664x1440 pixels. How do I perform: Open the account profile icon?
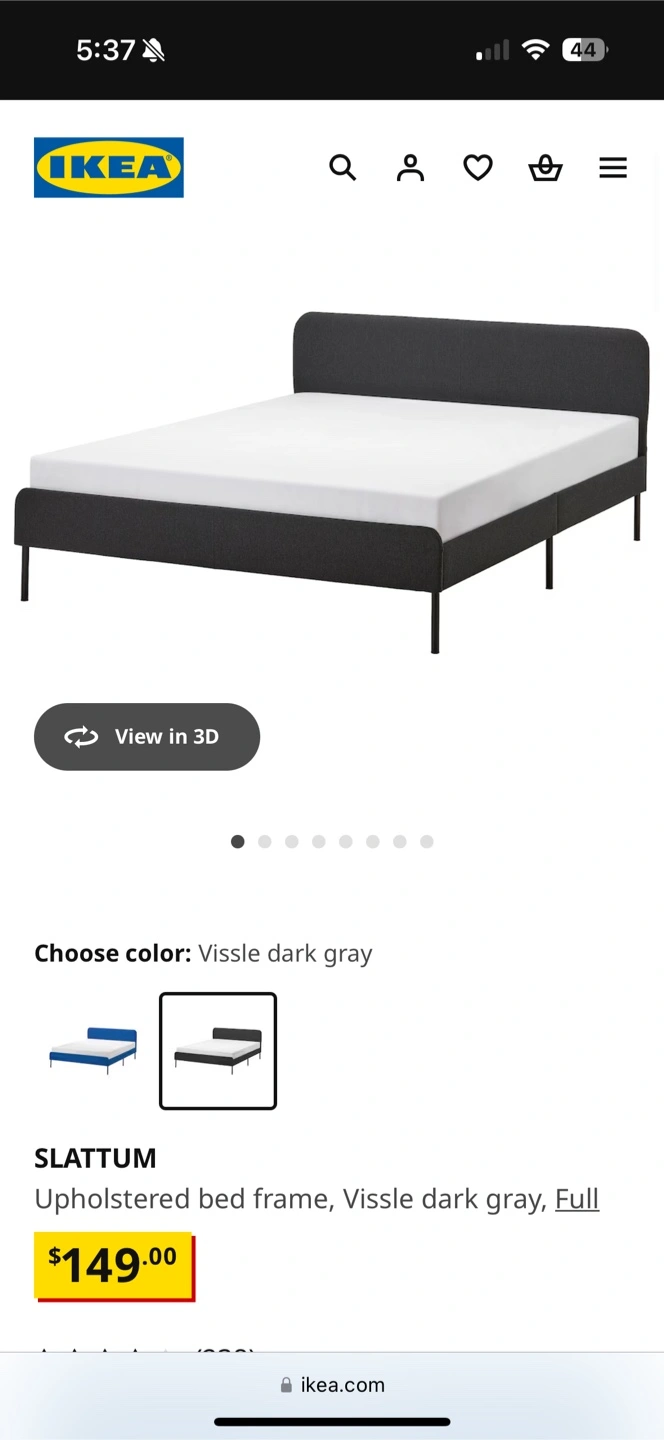410,168
